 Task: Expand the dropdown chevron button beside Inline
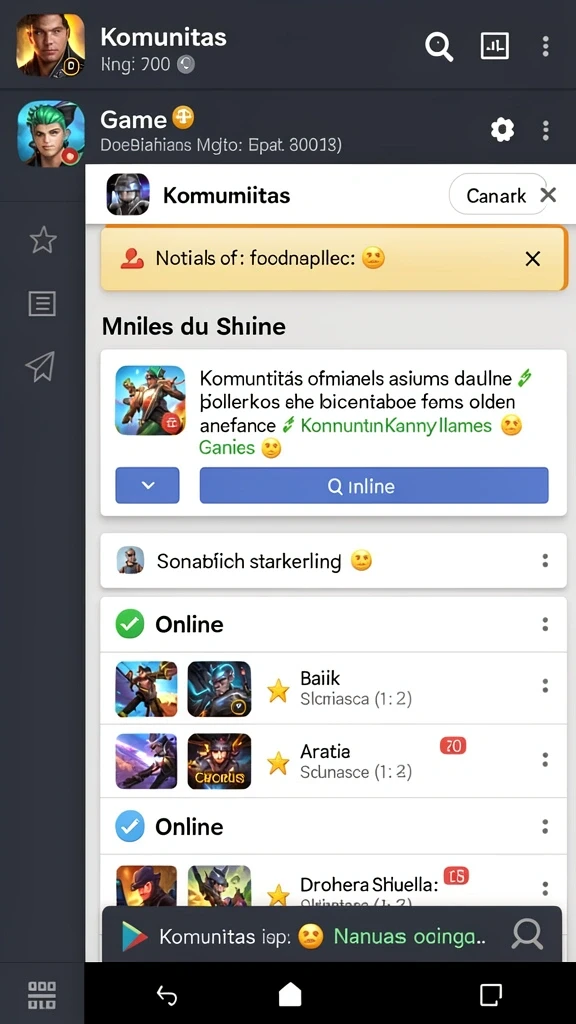(x=148, y=485)
